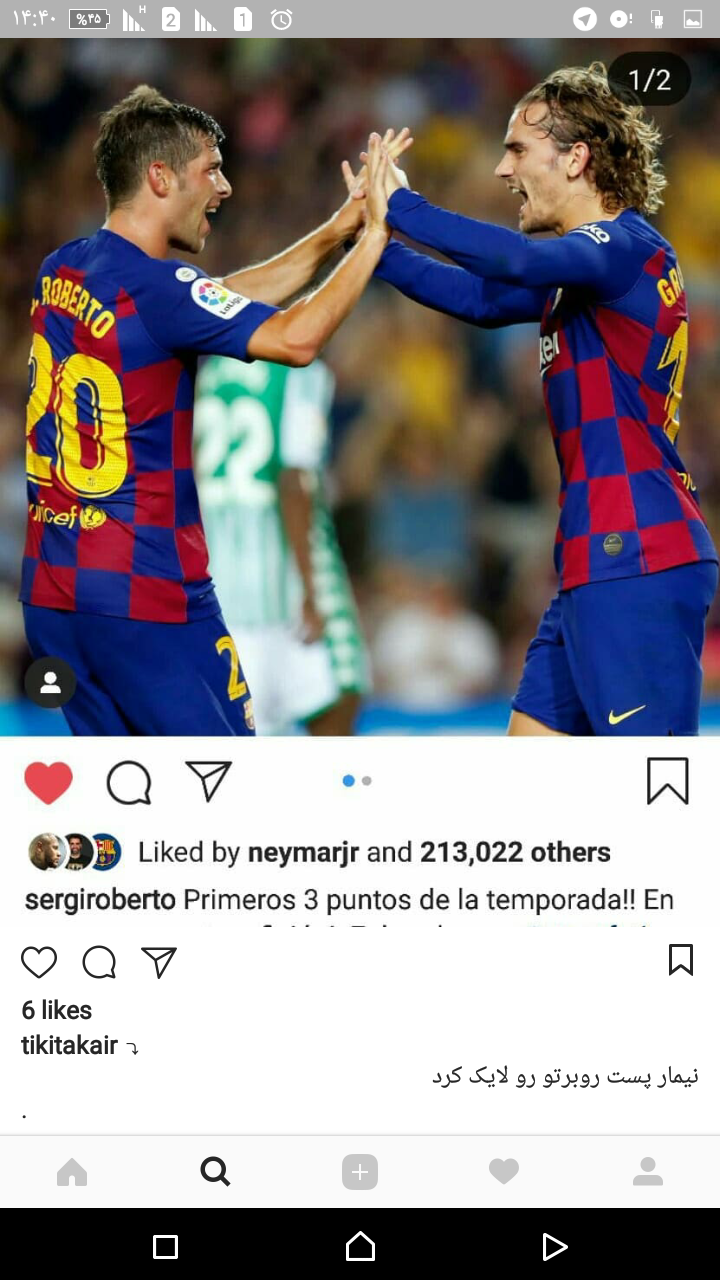Open your Profile tab
Image resolution: width=720 pixels, height=1280 pixels.
pyautogui.click(x=648, y=1171)
